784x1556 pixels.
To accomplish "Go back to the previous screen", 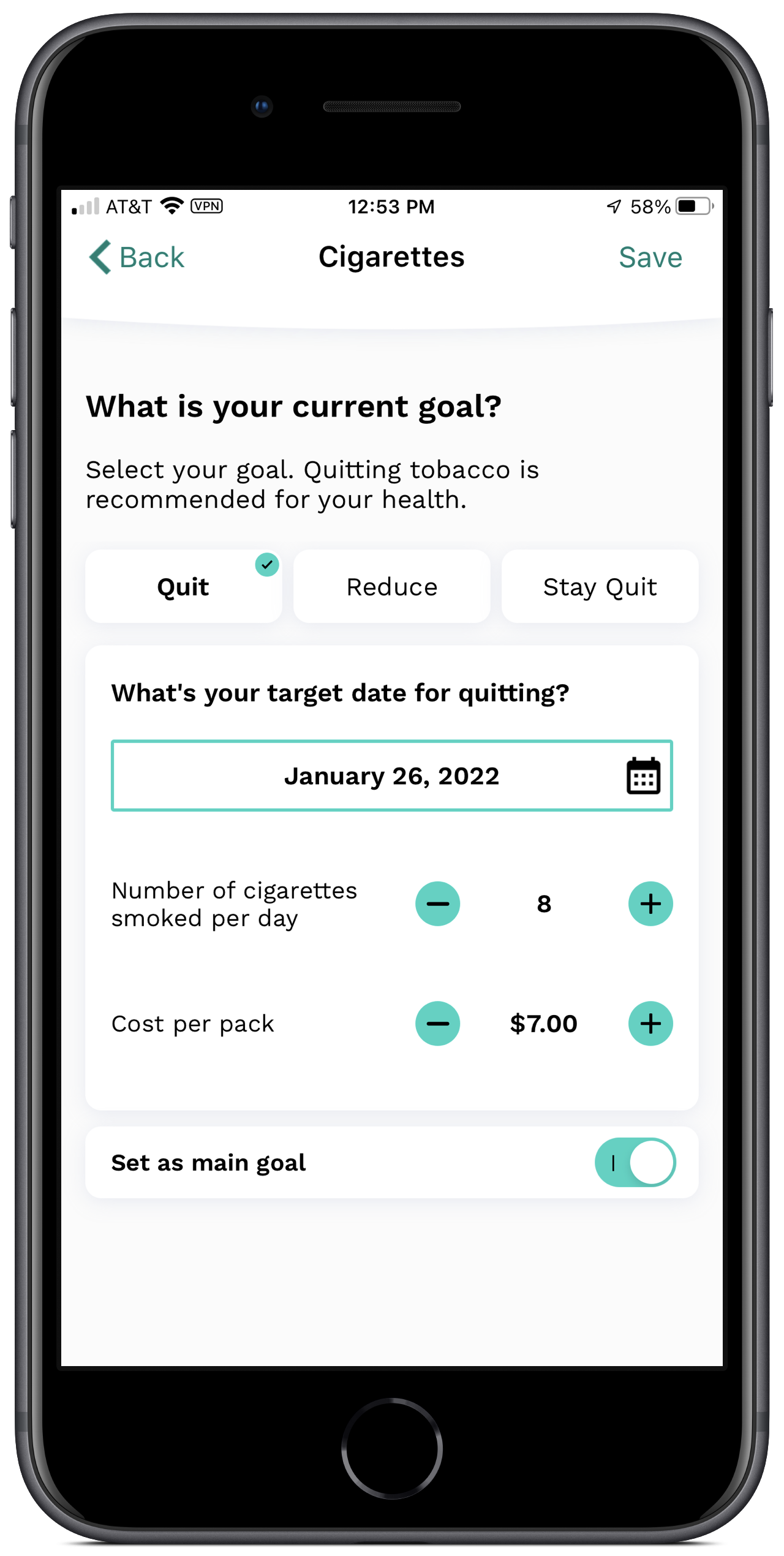I will point(137,257).
